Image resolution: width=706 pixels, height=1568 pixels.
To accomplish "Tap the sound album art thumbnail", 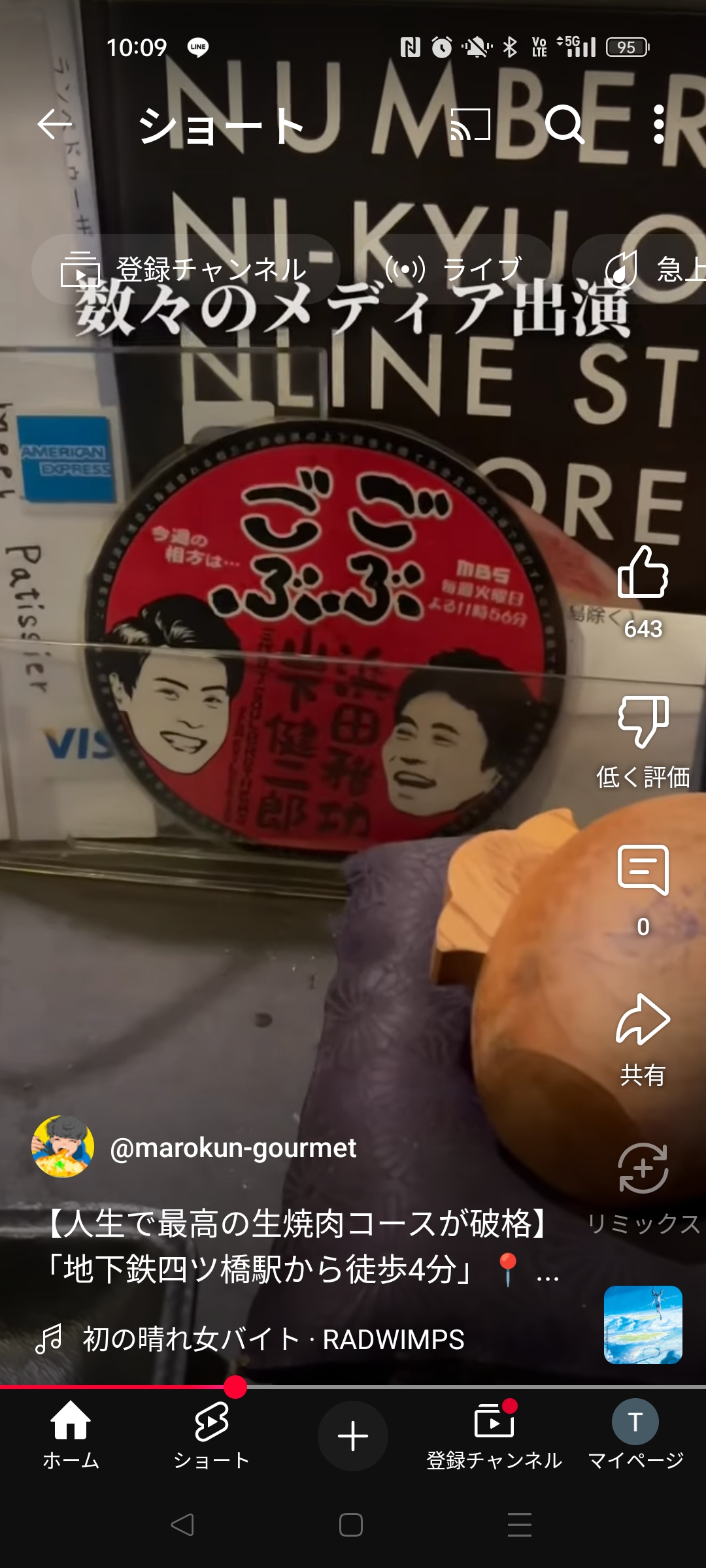I will [643, 1325].
